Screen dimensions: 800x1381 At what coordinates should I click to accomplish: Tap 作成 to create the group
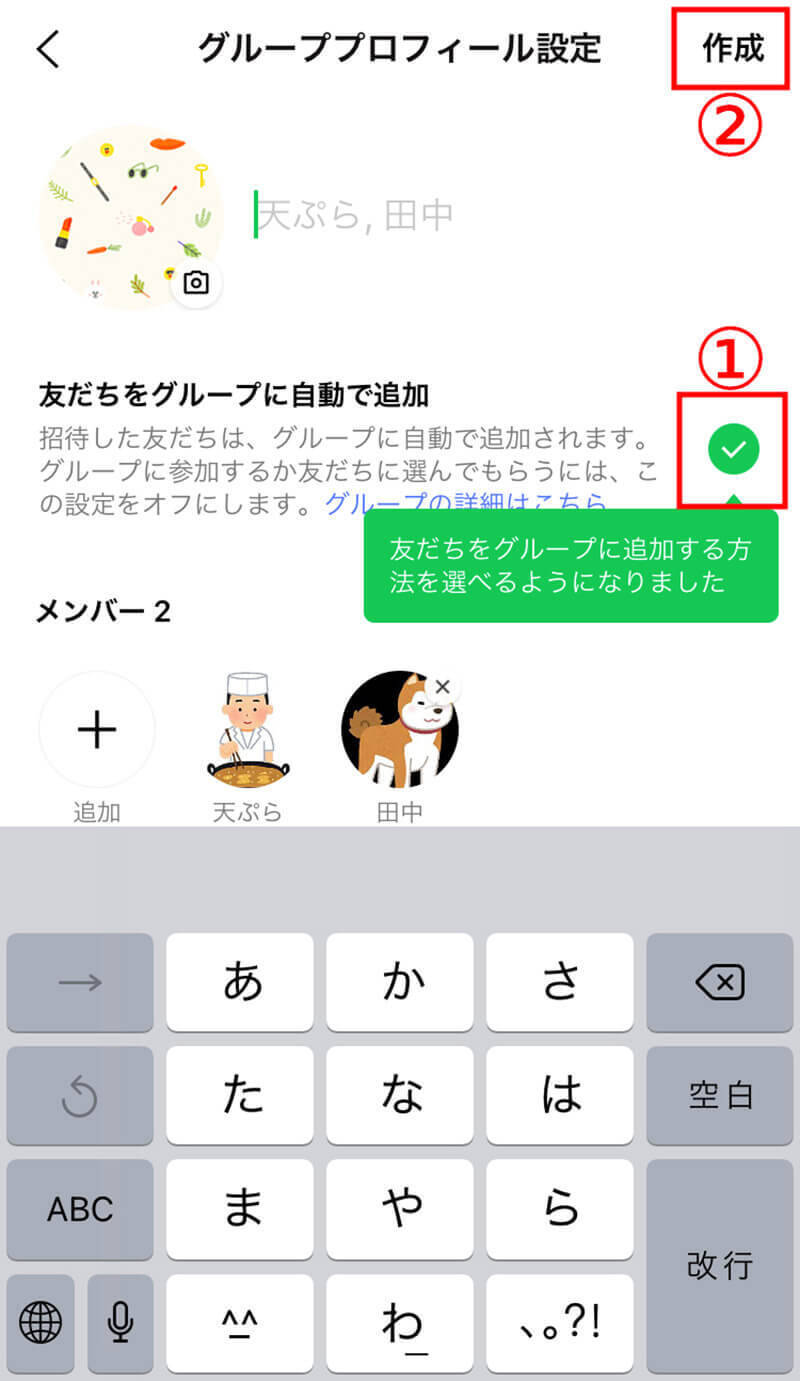733,48
